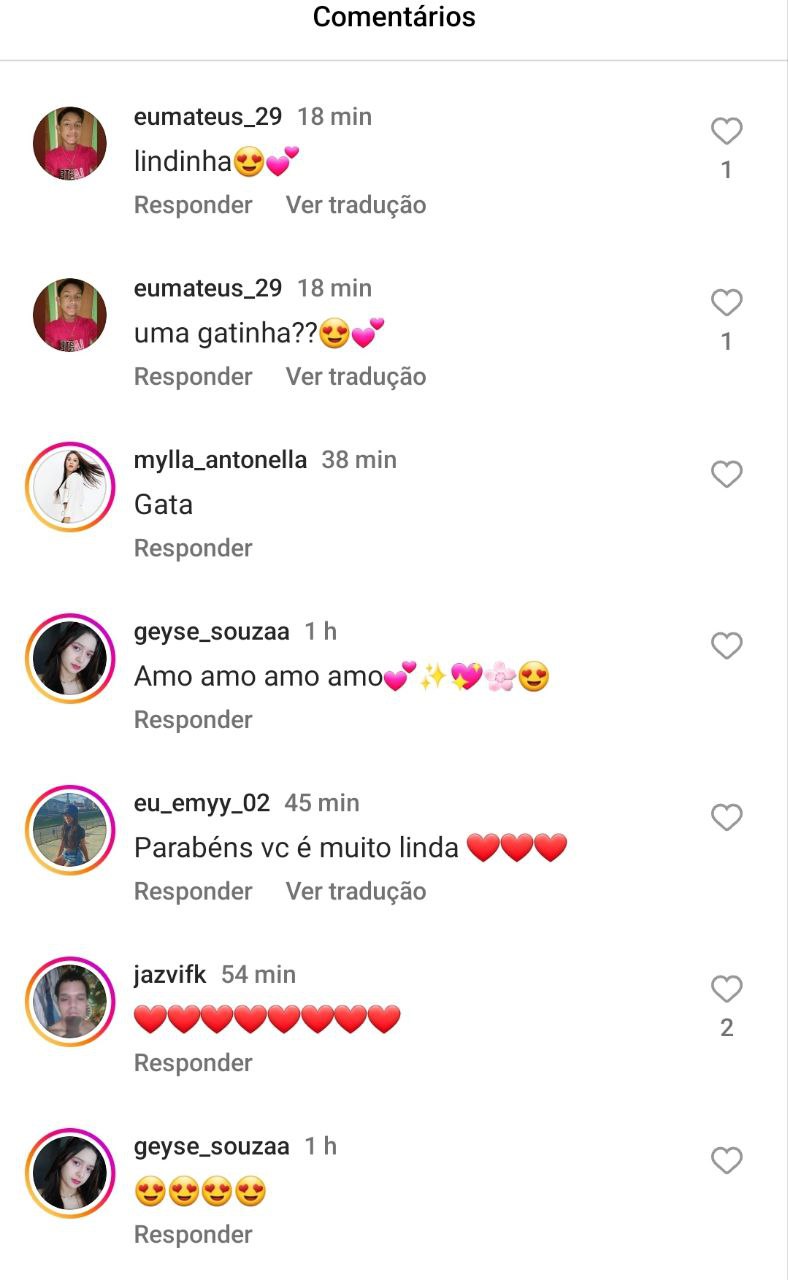Reply to geyse_souzaa's heart-eyes emoji comment
The image size is (788, 1280).
(193, 1235)
